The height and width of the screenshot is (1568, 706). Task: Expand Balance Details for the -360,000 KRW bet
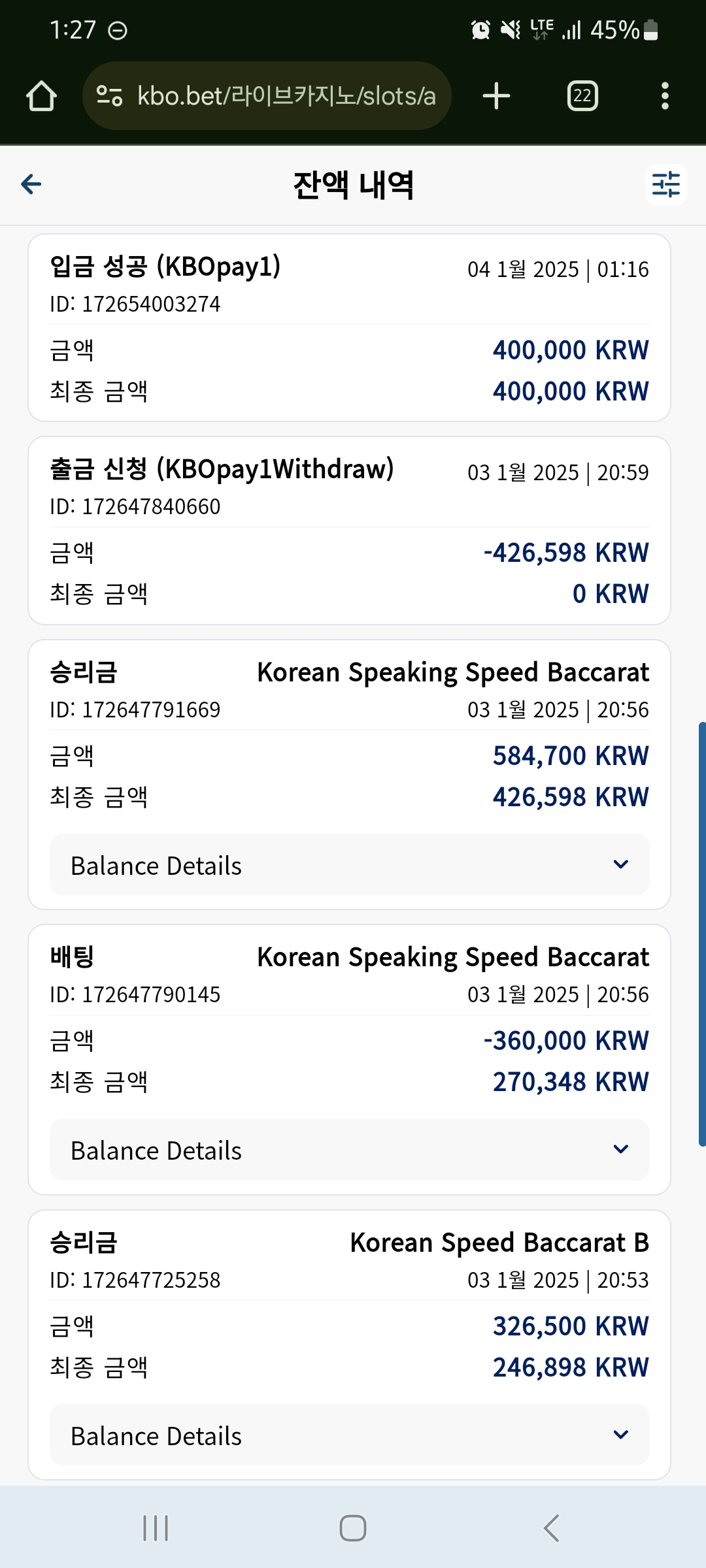350,1150
